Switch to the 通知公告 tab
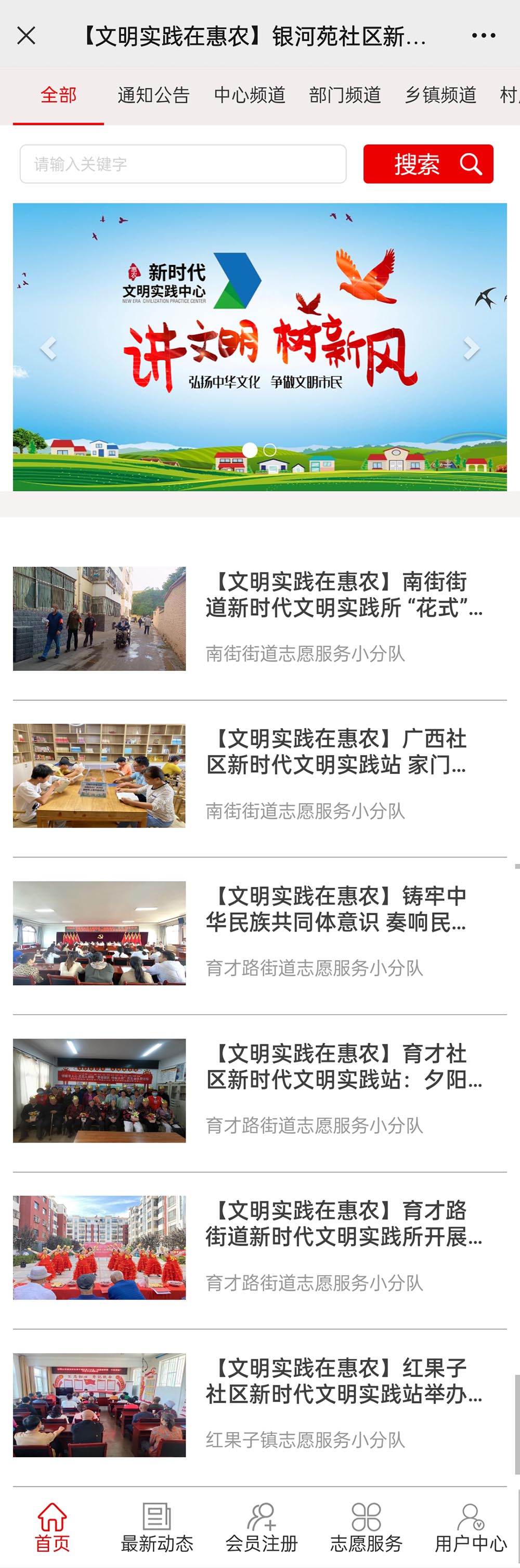The width and height of the screenshot is (520, 1568). point(153,96)
